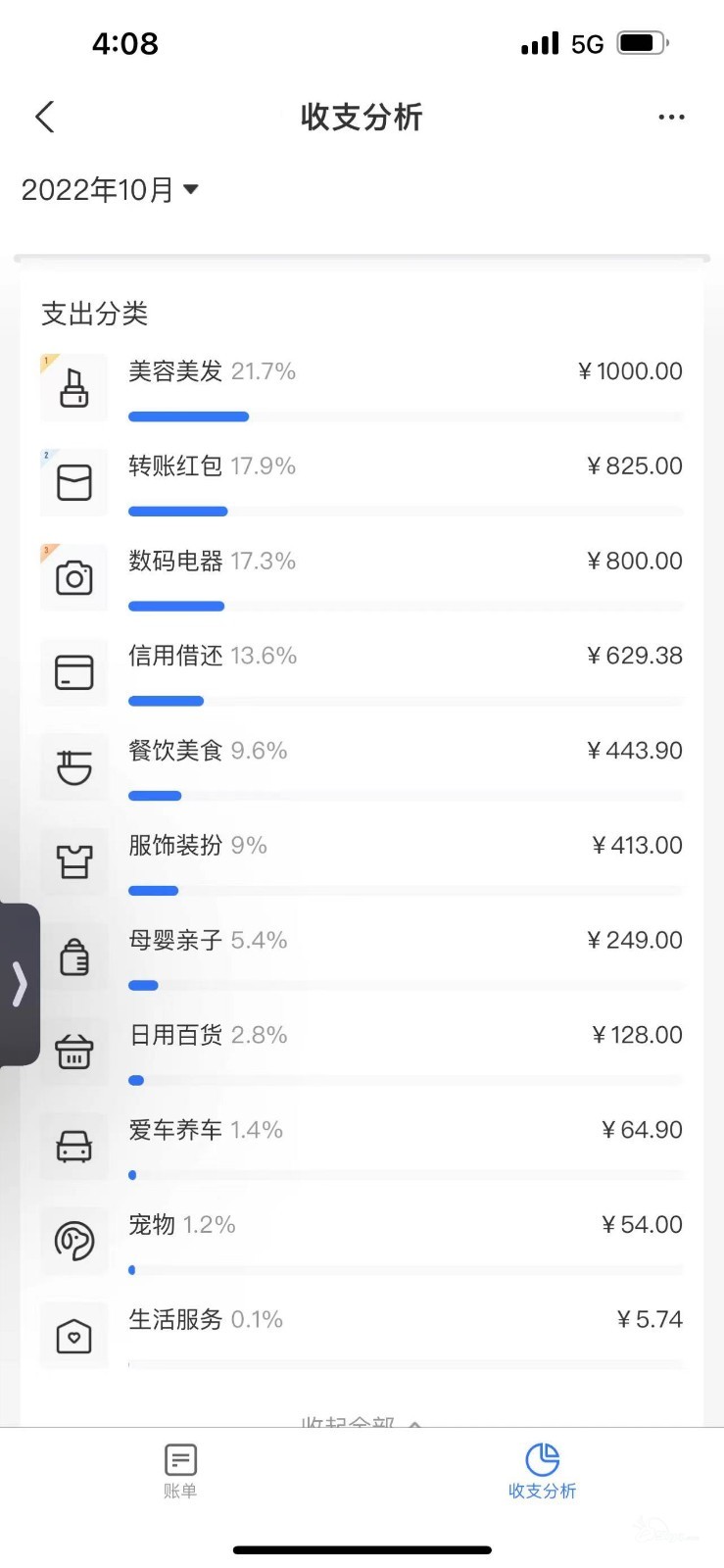Switch to the 账单 tab
This screenshot has width=724, height=1568.
(x=180, y=1472)
